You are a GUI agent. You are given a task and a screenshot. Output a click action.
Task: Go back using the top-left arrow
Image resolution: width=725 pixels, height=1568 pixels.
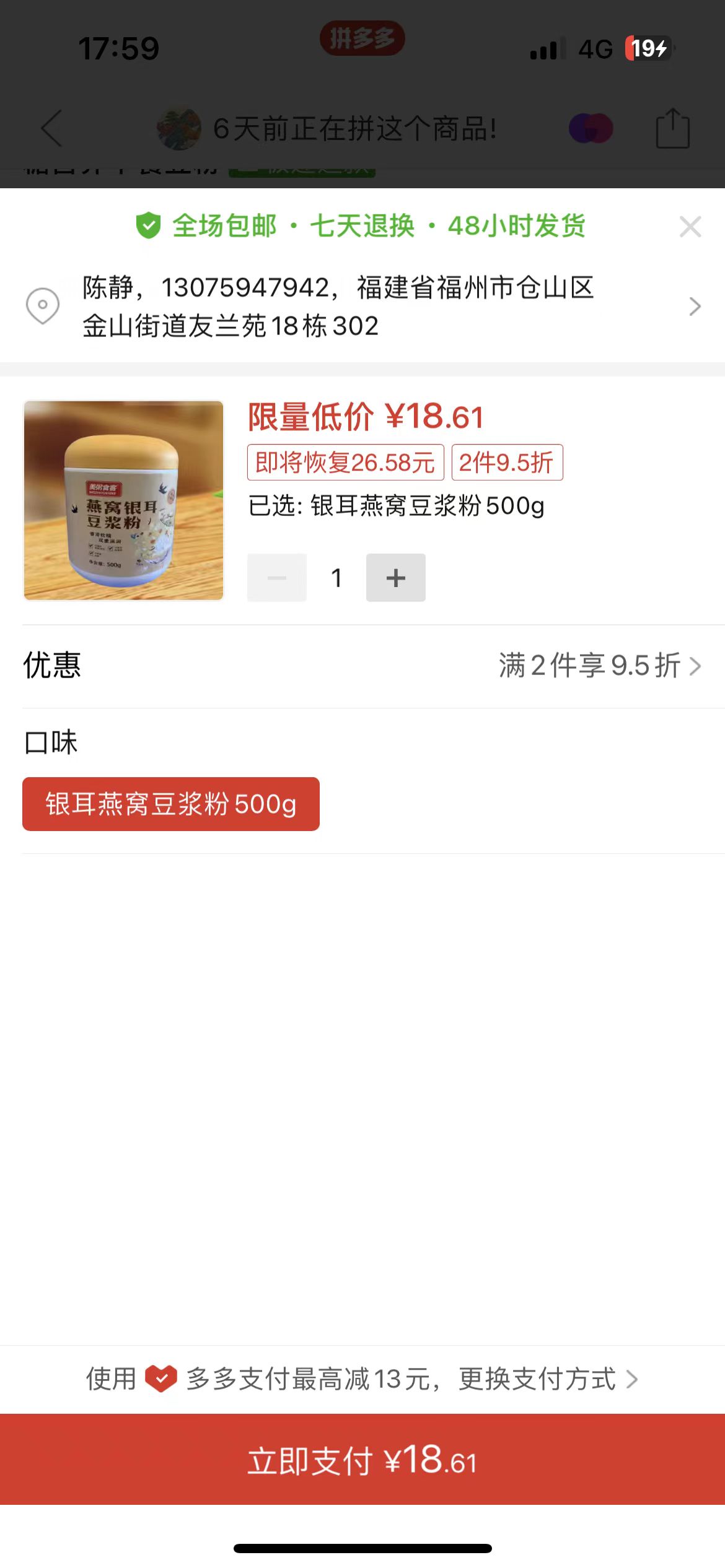[x=51, y=129]
